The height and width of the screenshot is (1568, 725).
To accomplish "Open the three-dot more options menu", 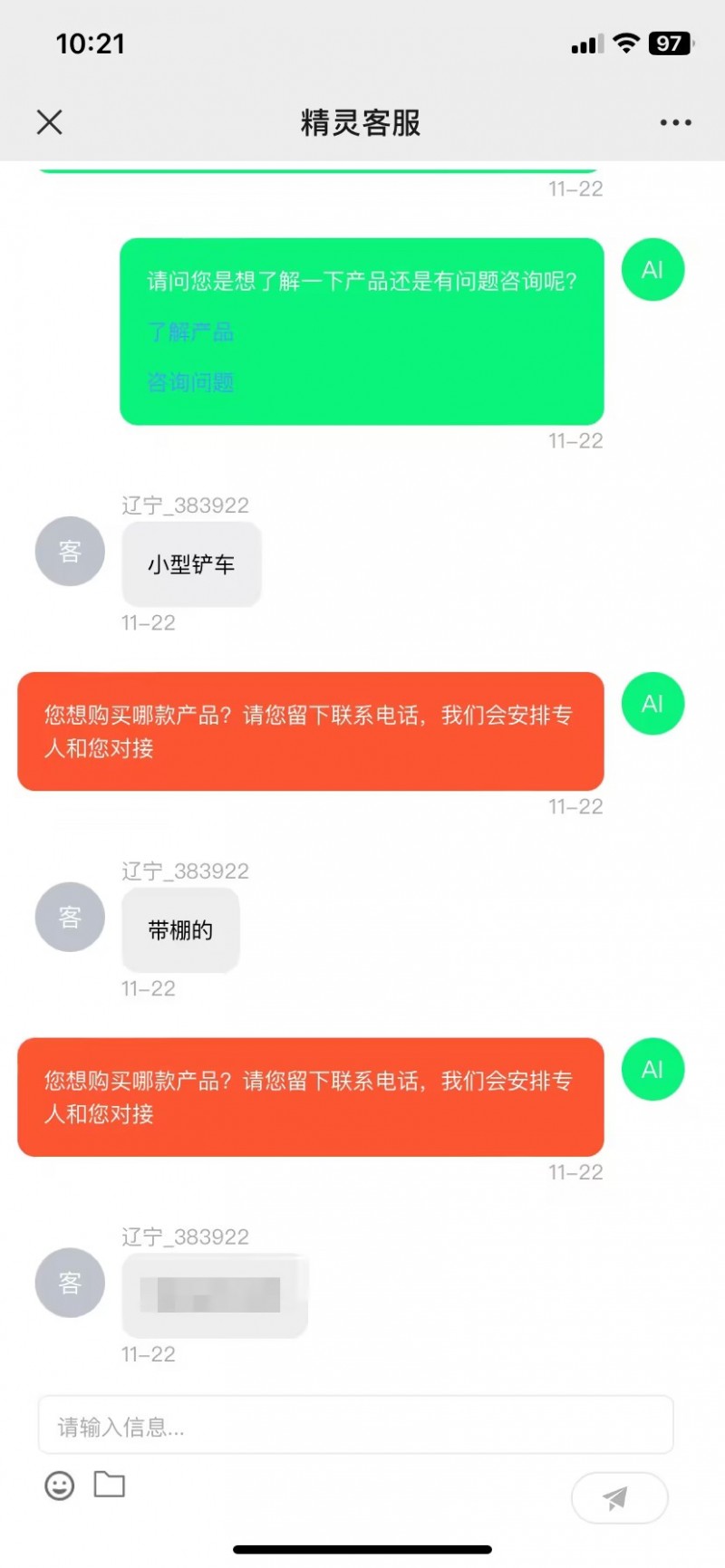I will click(674, 122).
